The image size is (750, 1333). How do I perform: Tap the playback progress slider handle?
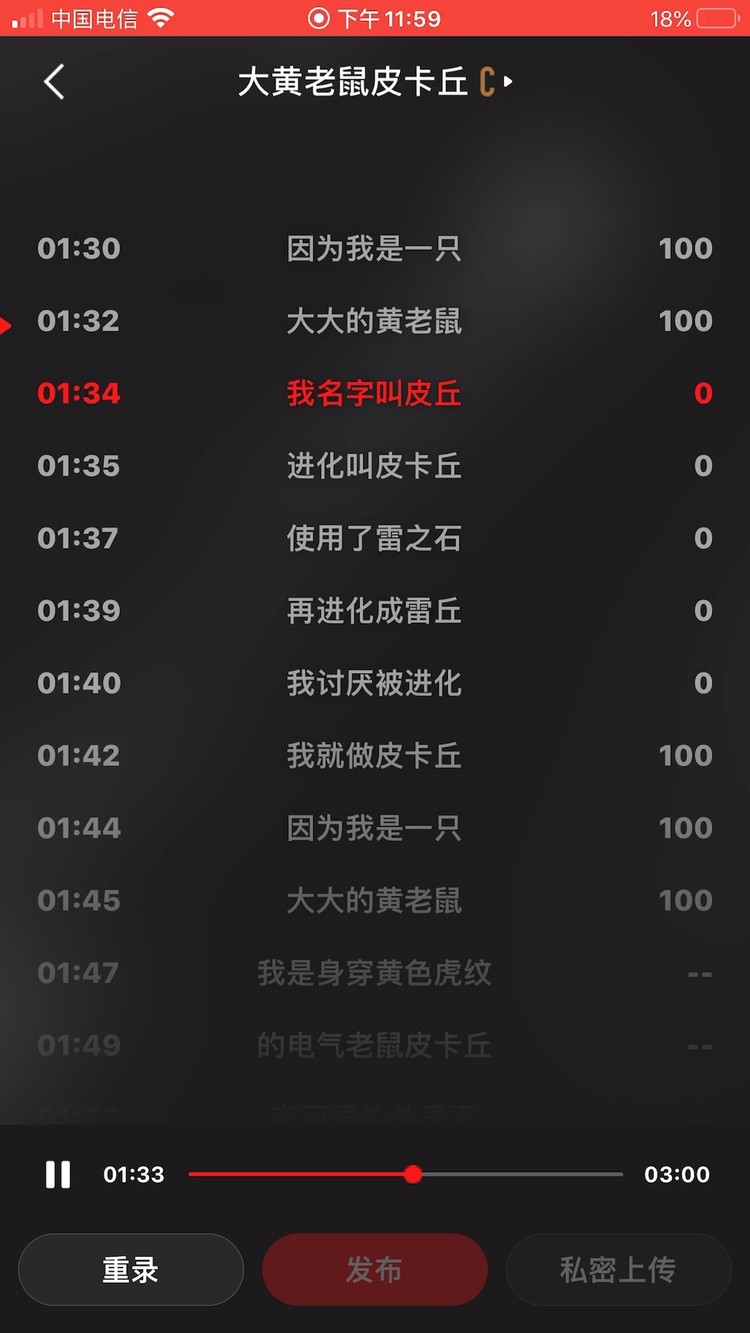[413, 1175]
